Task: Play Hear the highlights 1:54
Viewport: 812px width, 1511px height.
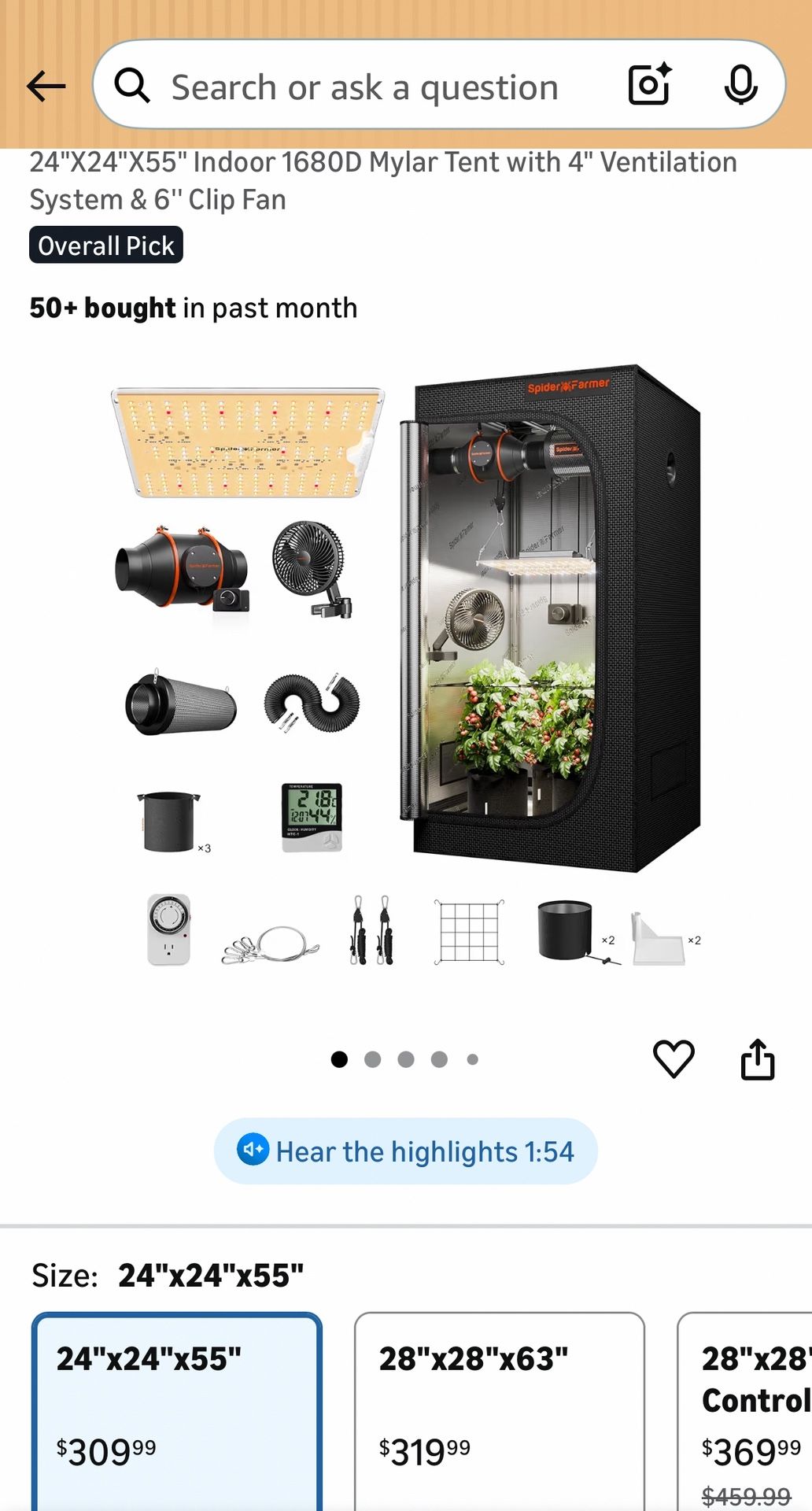Action: click(x=405, y=1151)
